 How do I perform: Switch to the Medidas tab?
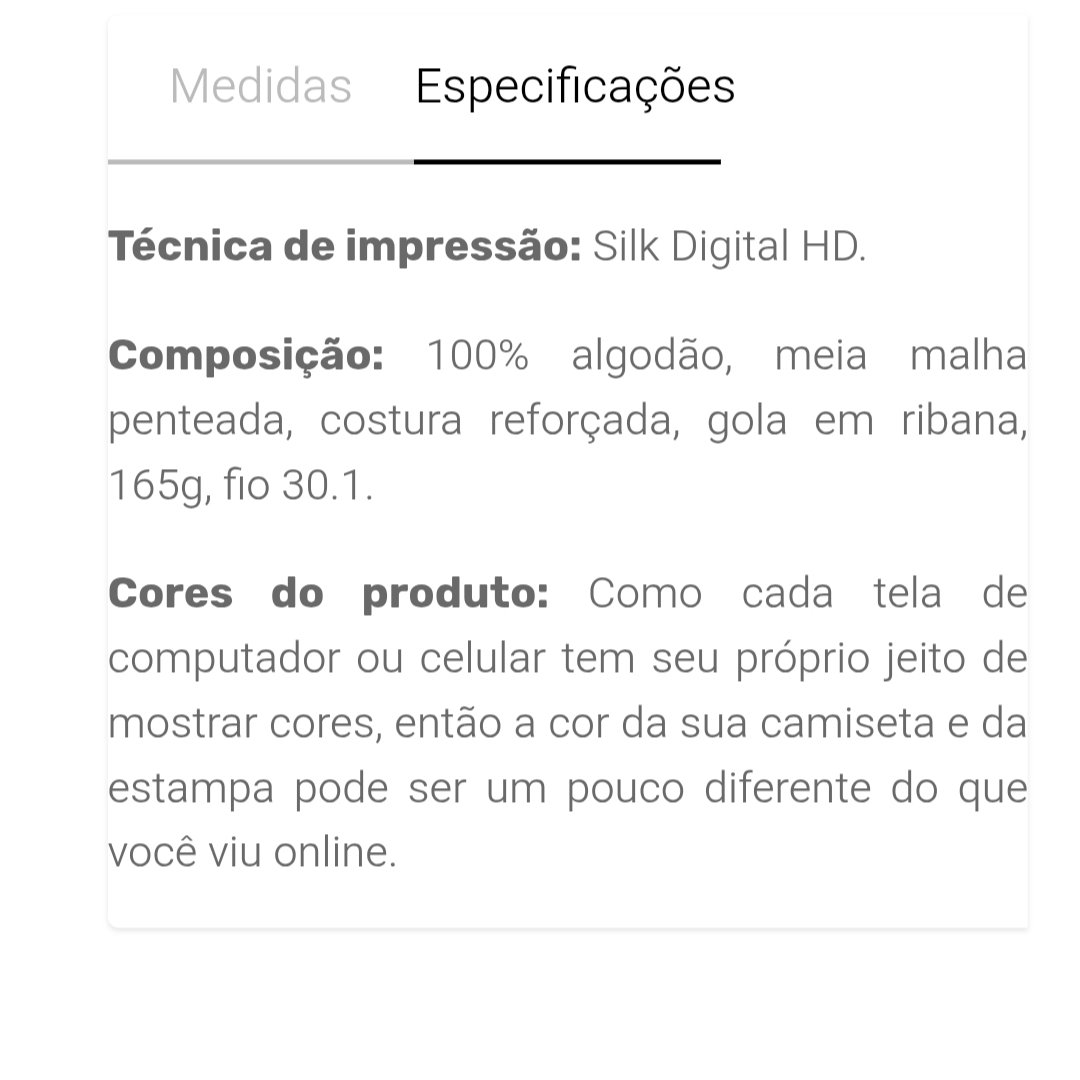pyautogui.click(x=260, y=87)
